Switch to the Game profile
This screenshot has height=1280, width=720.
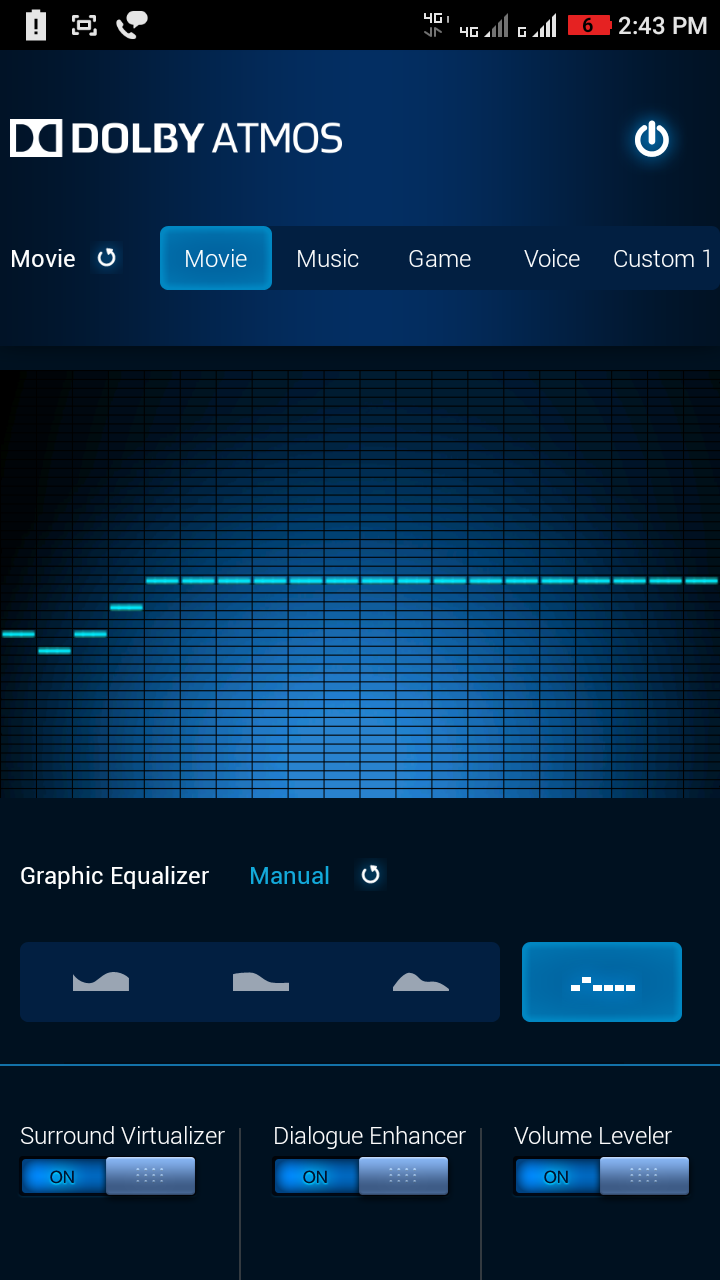(x=439, y=258)
